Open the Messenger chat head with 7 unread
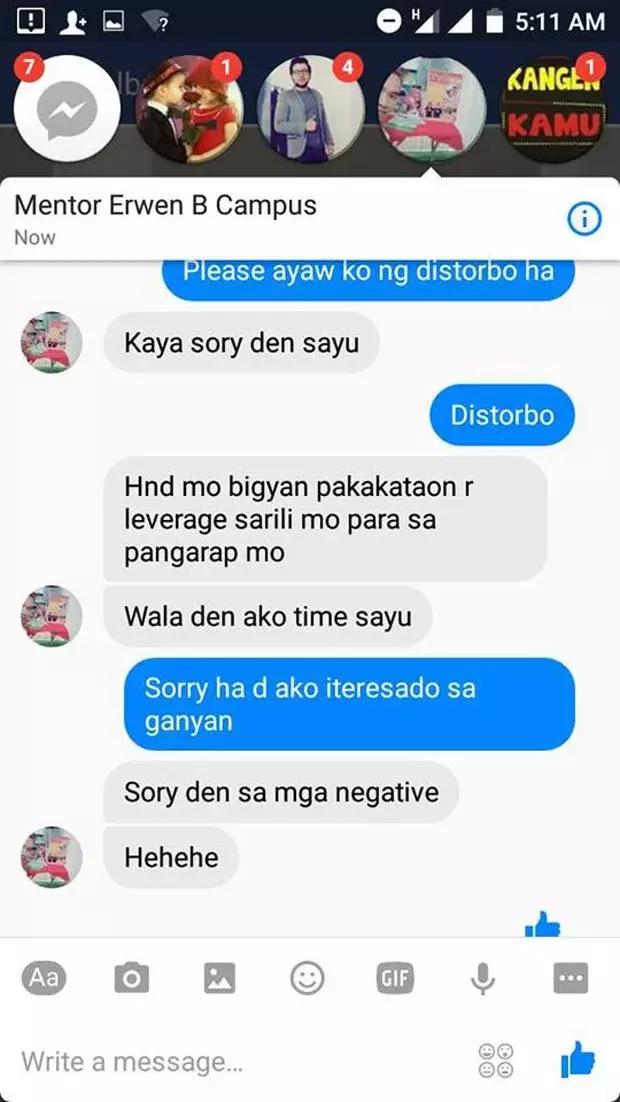The image size is (620, 1102). pos(68,110)
